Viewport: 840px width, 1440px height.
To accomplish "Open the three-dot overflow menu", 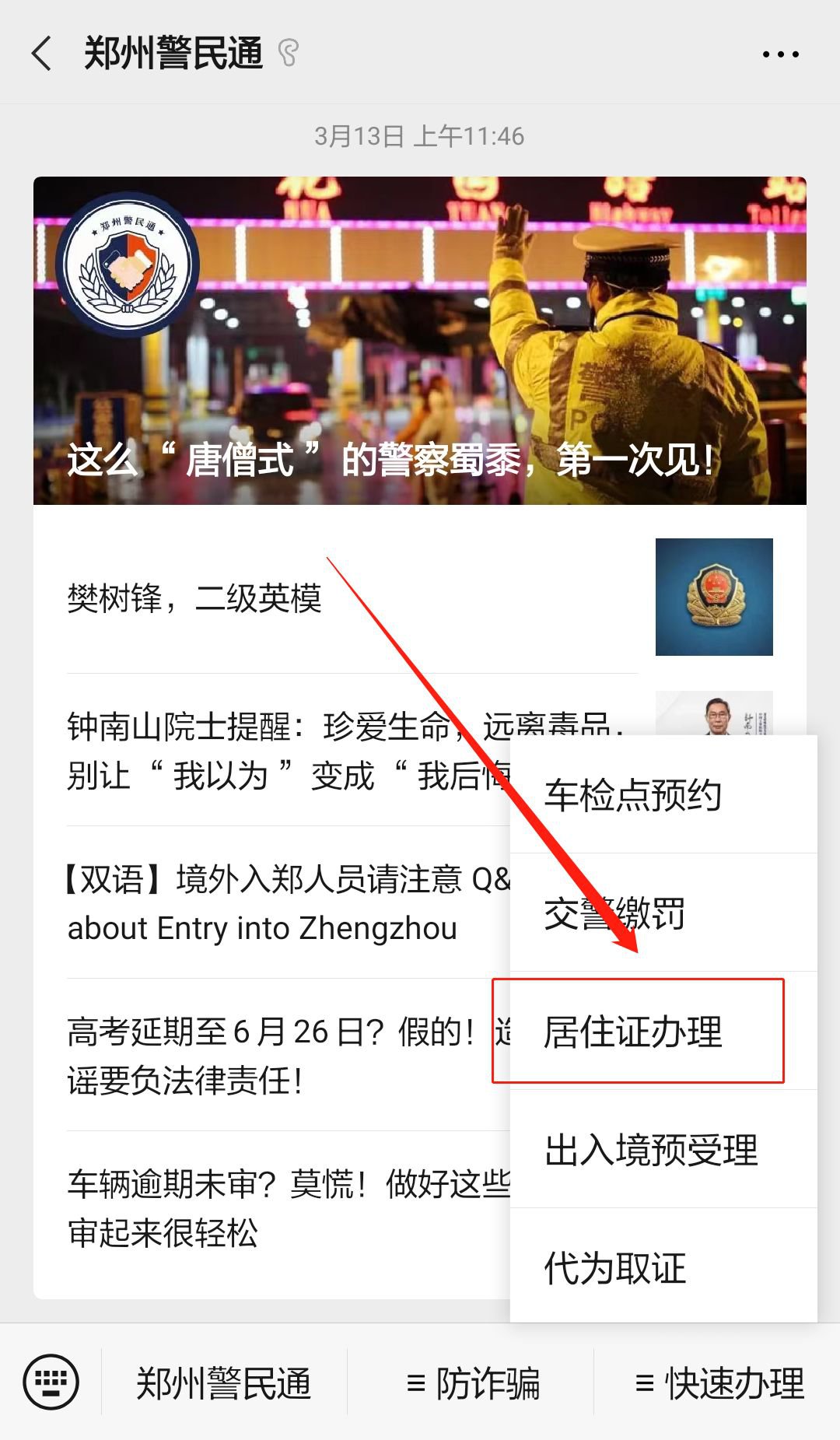I will click(780, 54).
